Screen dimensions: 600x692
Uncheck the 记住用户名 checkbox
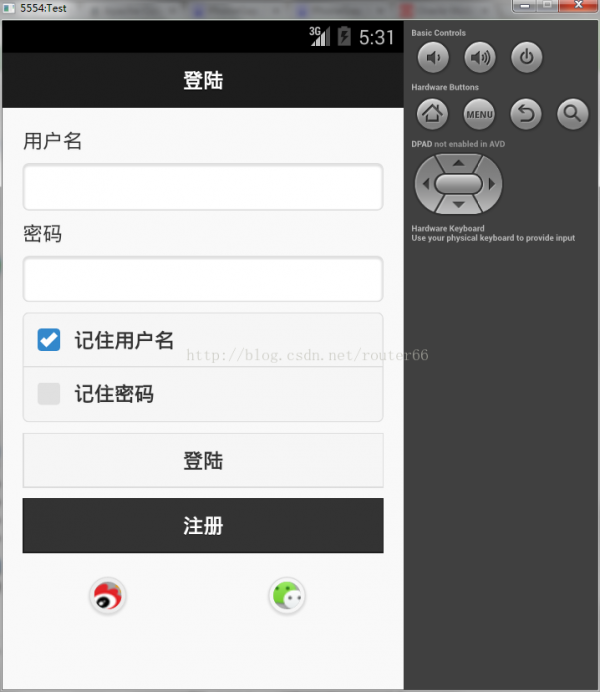(x=49, y=340)
